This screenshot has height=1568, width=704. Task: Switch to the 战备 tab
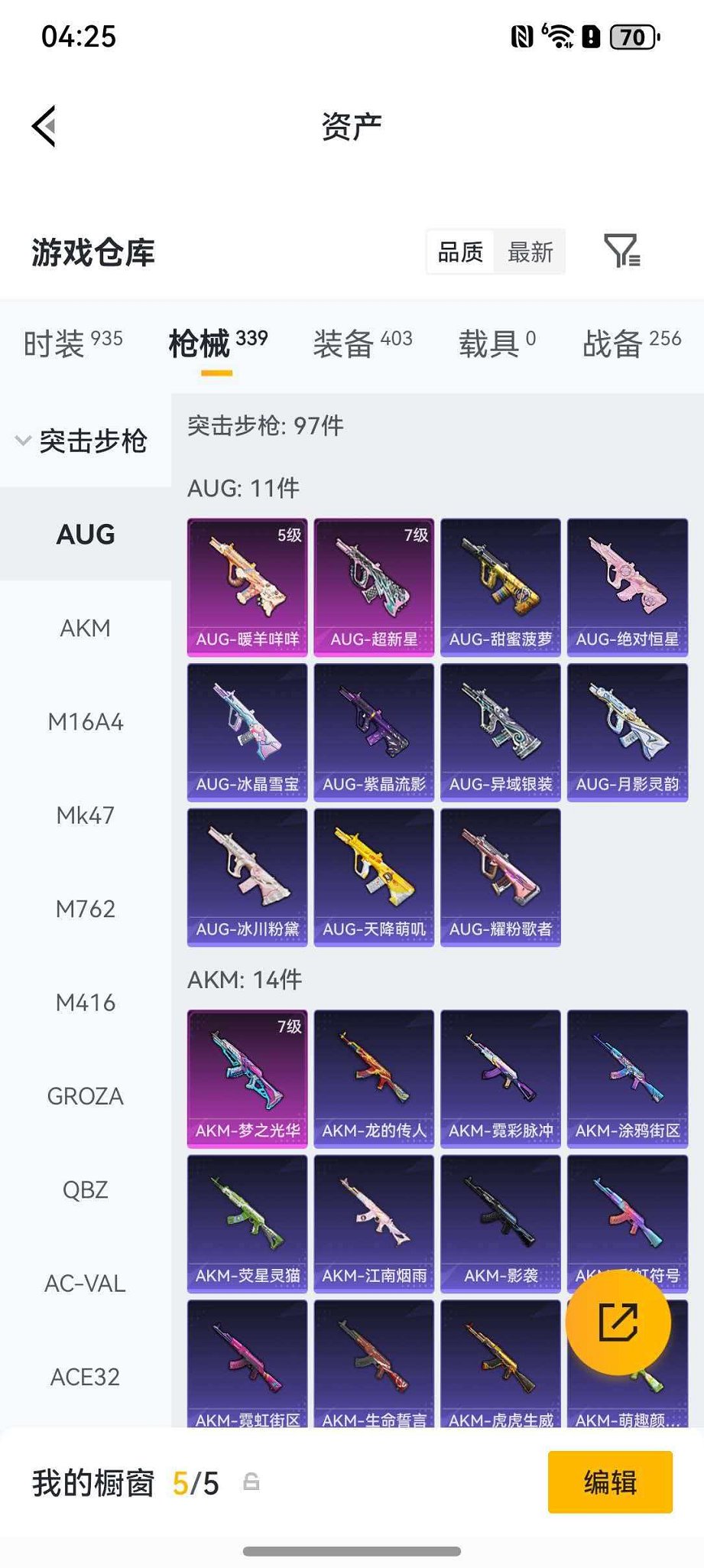click(631, 343)
